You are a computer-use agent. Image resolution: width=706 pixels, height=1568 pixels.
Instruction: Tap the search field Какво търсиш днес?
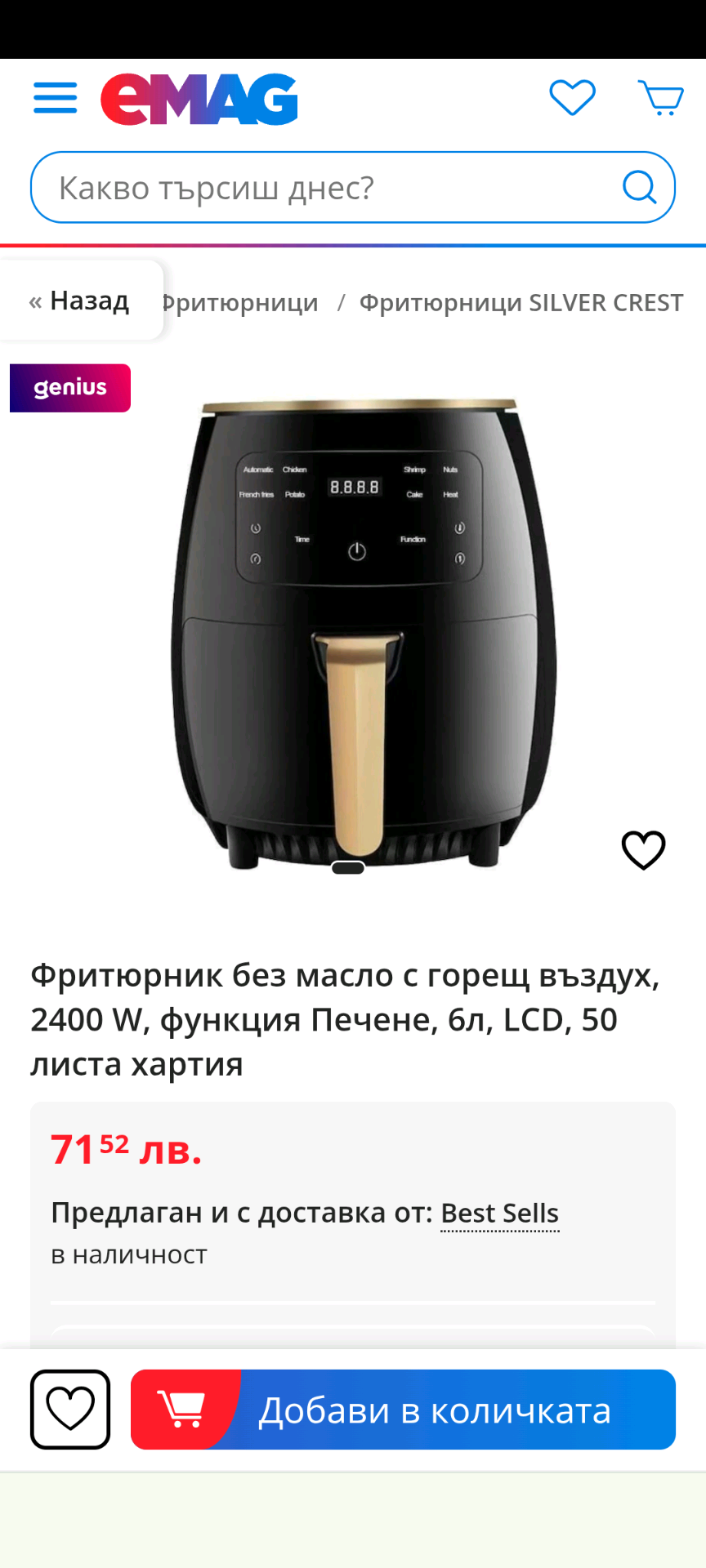pos(327,188)
